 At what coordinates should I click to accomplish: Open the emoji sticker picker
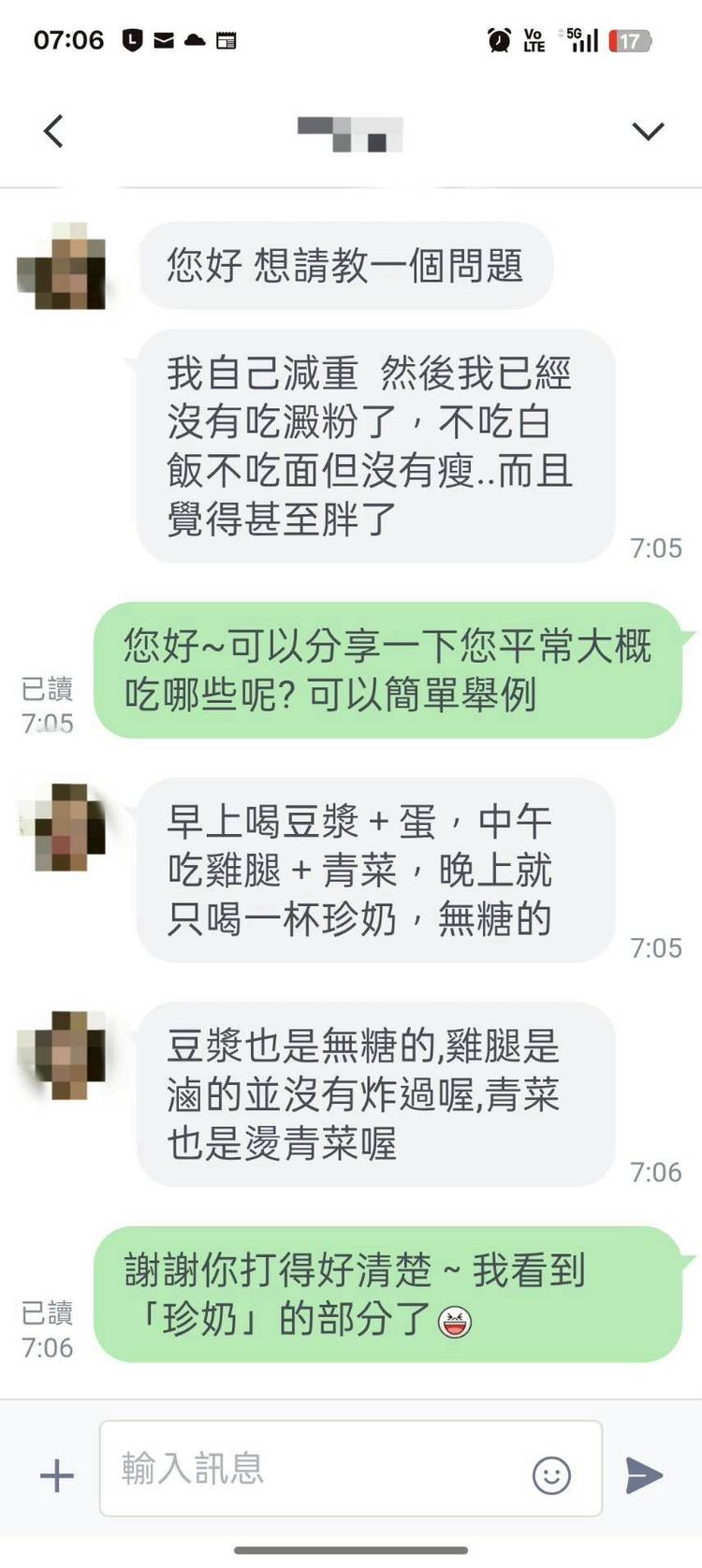pos(551,1475)
